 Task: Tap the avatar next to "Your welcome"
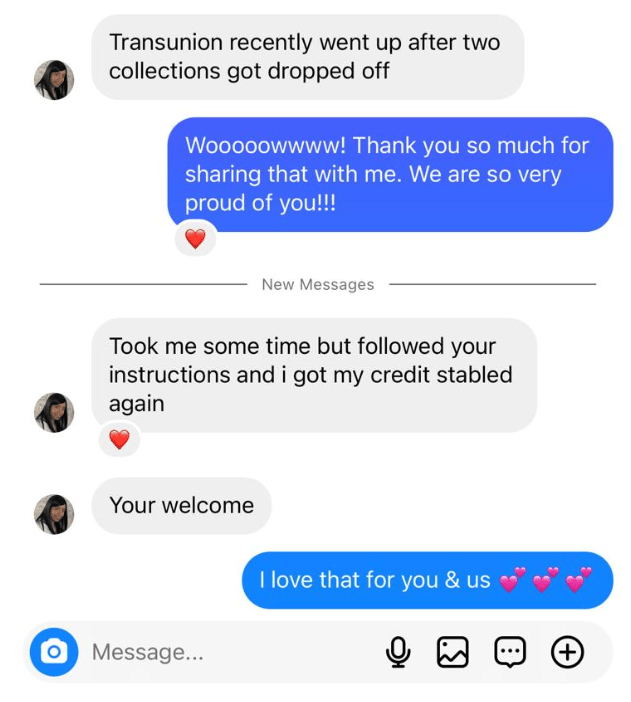(x=54, y=514)
